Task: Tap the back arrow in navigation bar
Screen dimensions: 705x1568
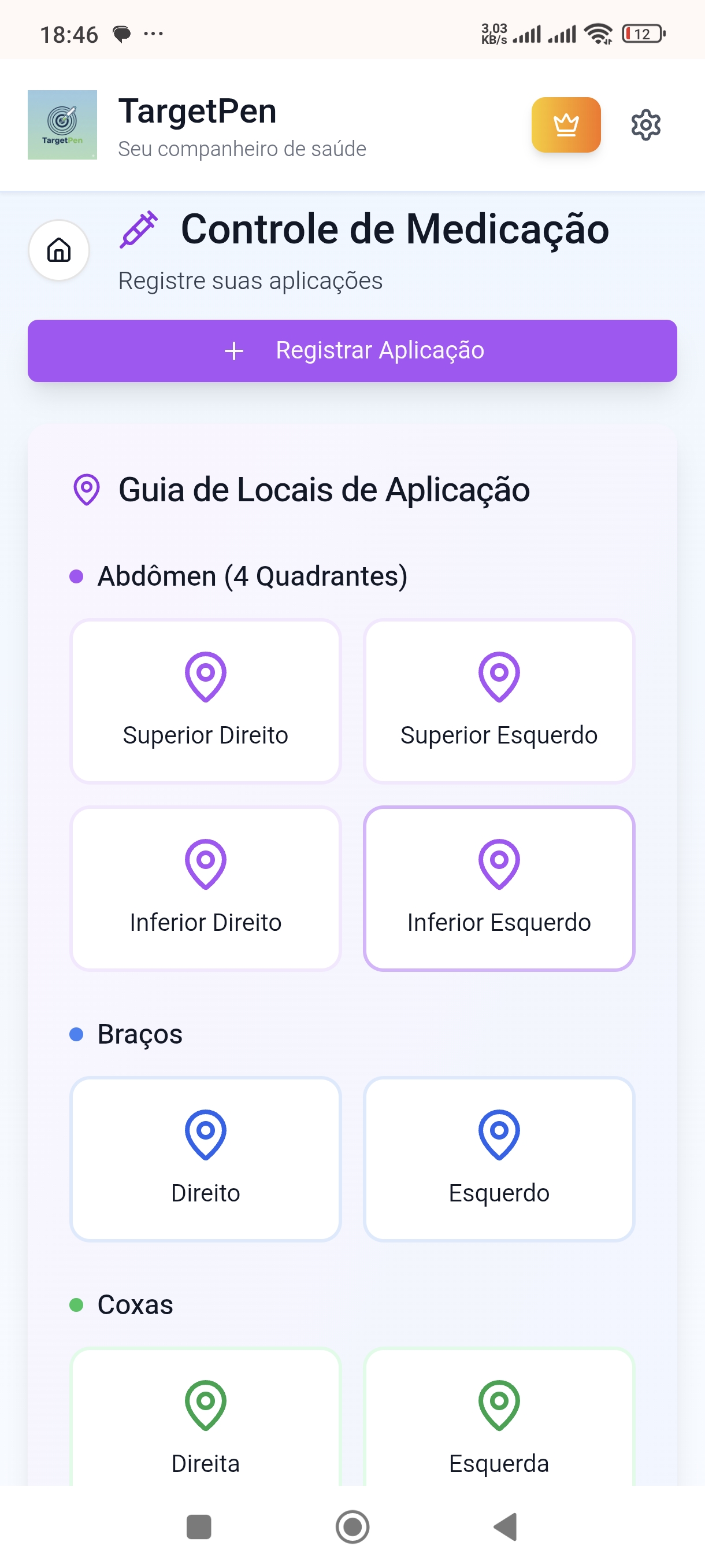Action: 506,1526
